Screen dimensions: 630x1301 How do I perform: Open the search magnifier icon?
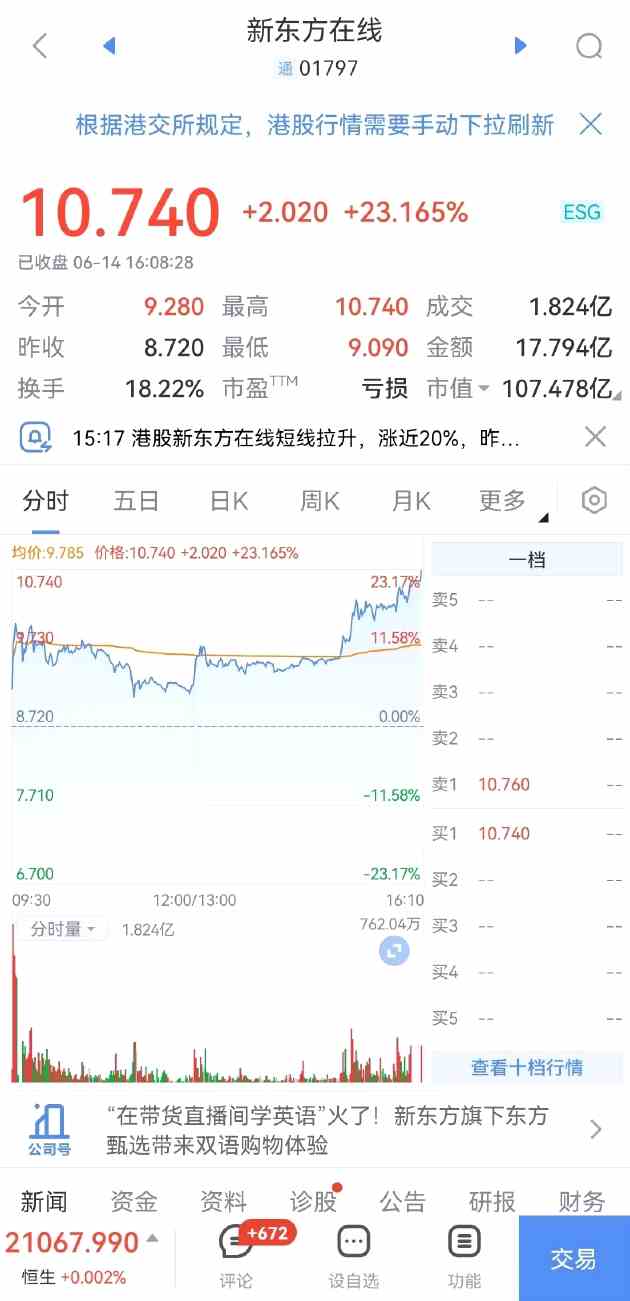[x=589, y=46]
